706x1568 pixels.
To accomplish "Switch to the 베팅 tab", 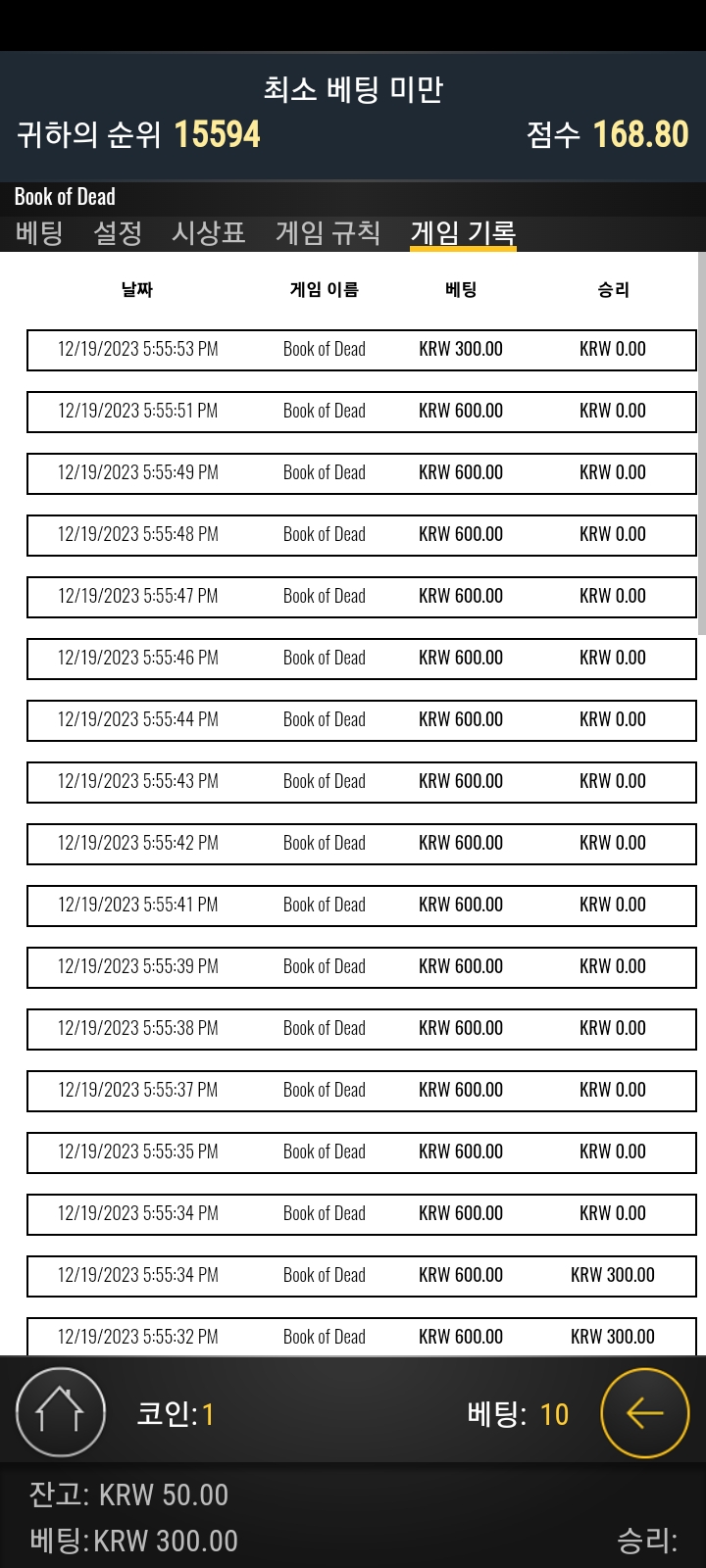I will click(x=39, y=233).
